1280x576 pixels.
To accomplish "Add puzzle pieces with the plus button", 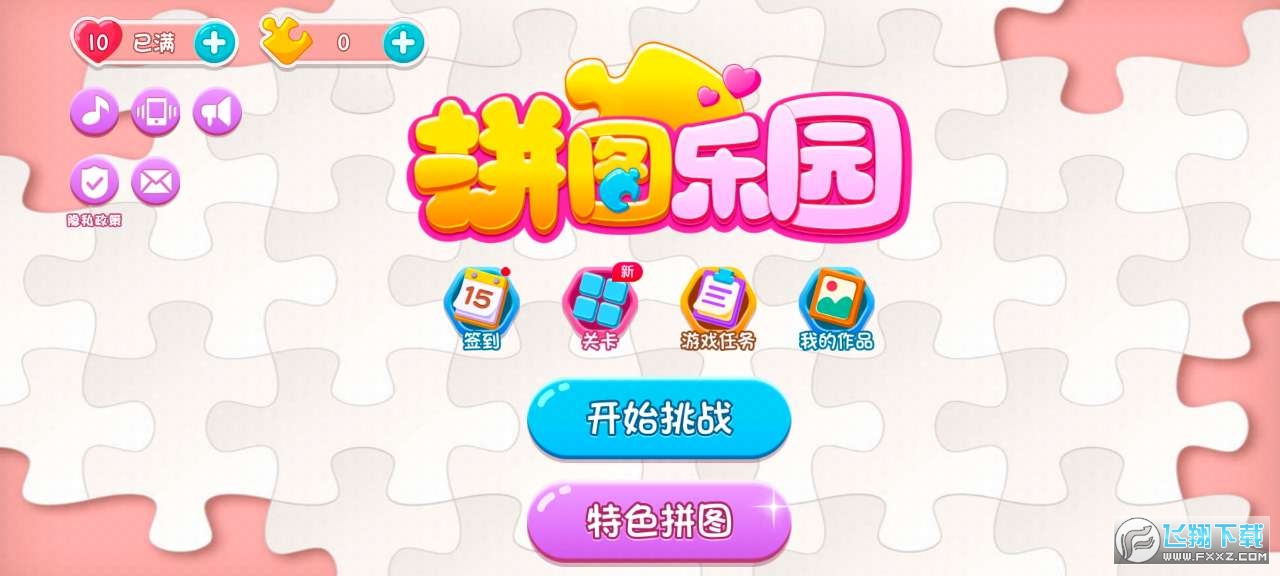I will 402,42.
